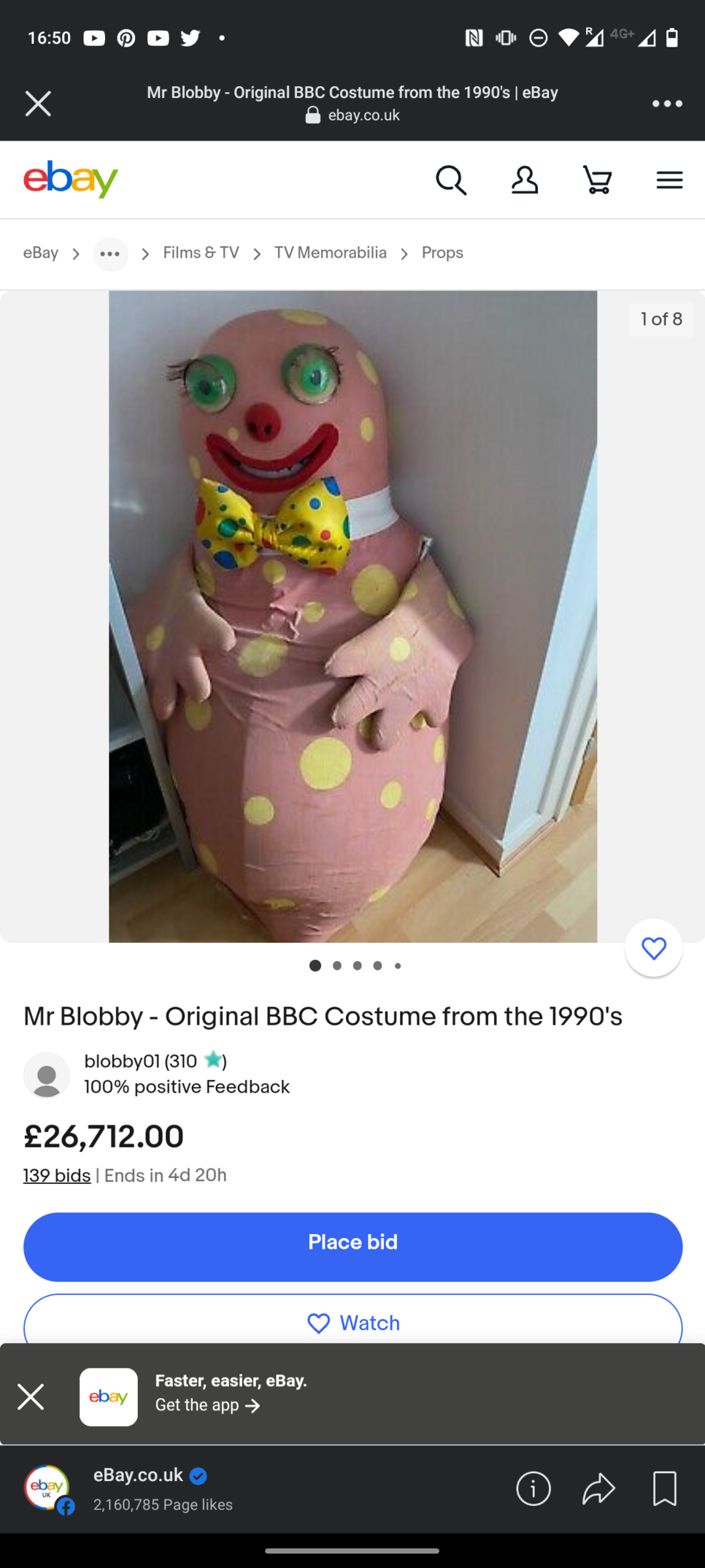Close the in-app browser page
The image size is (705, 1568).
tap(38, 104)
